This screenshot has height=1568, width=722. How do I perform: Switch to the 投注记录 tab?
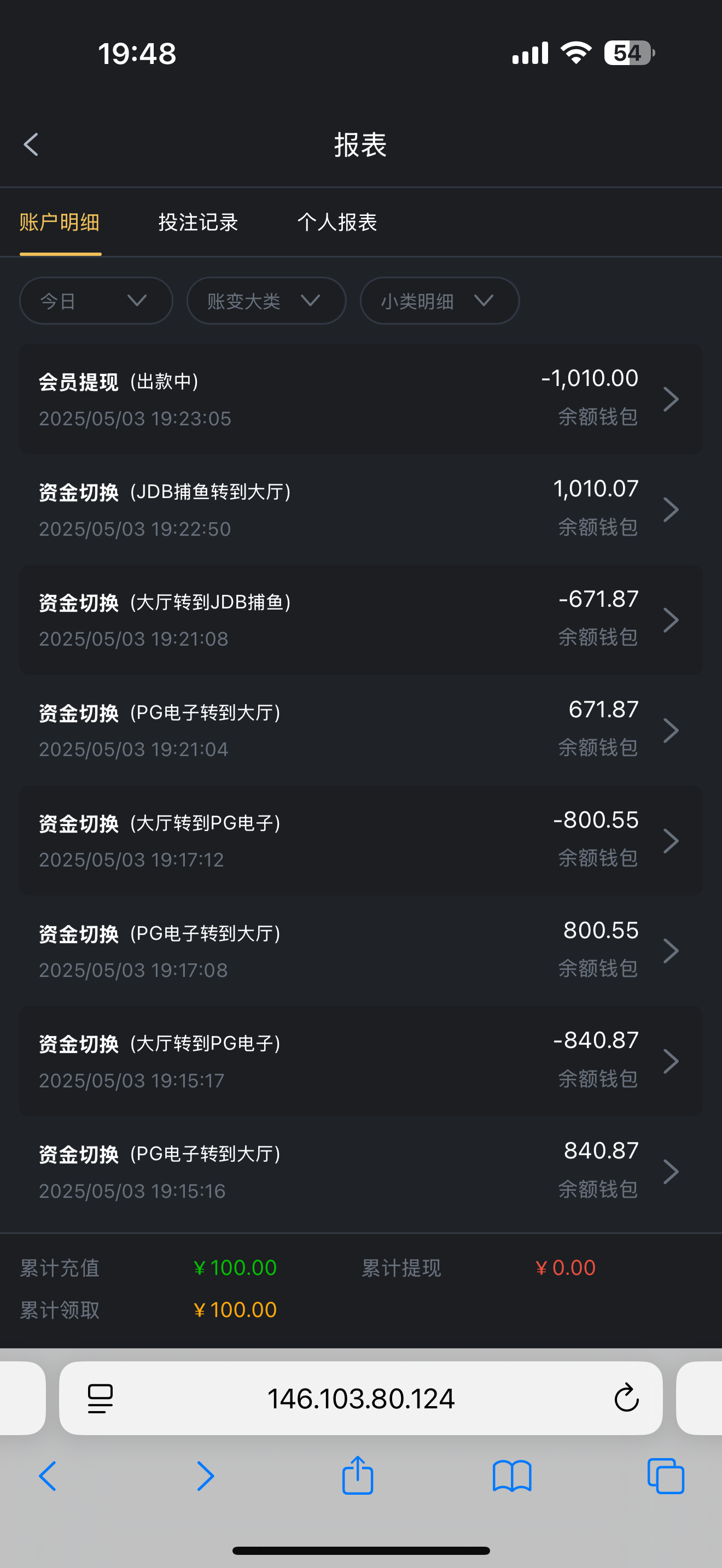click(x=199, y=222)
